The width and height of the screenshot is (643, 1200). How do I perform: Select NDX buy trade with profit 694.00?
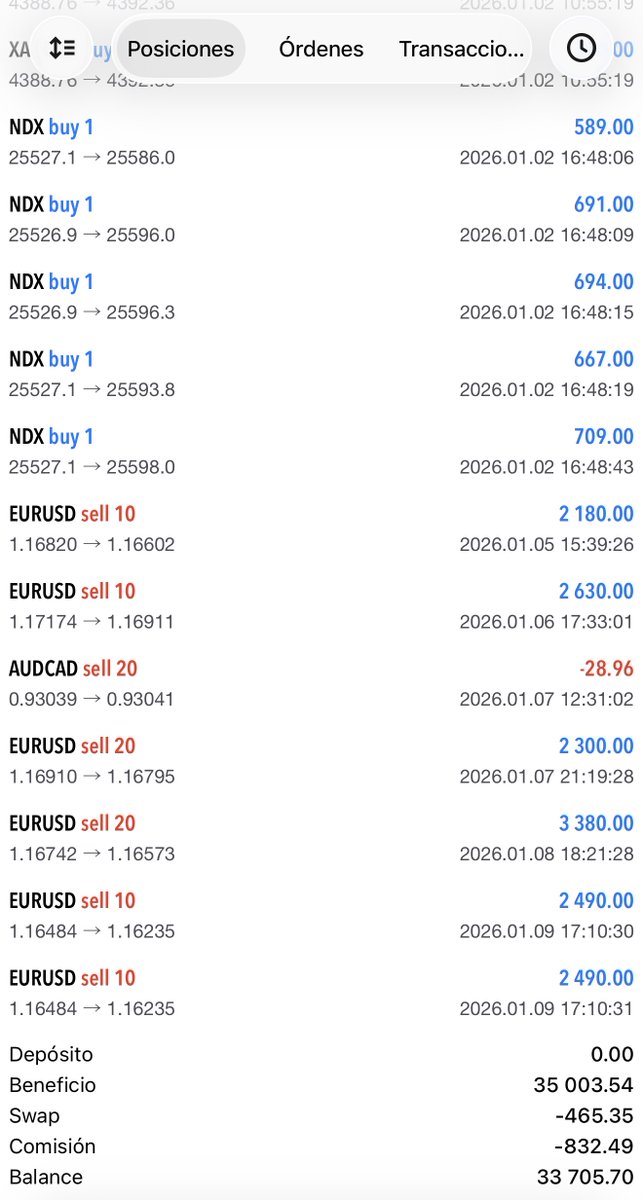coord(321,297)
